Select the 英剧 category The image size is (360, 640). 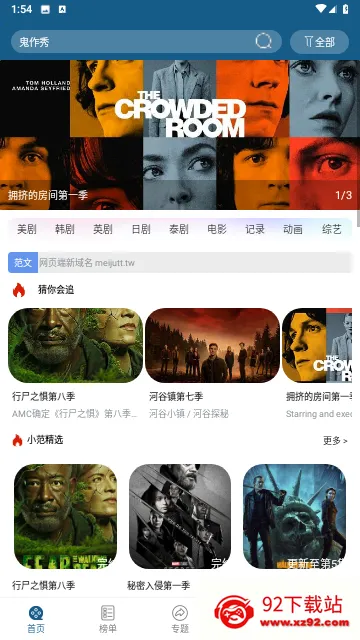tap(103, 229)
